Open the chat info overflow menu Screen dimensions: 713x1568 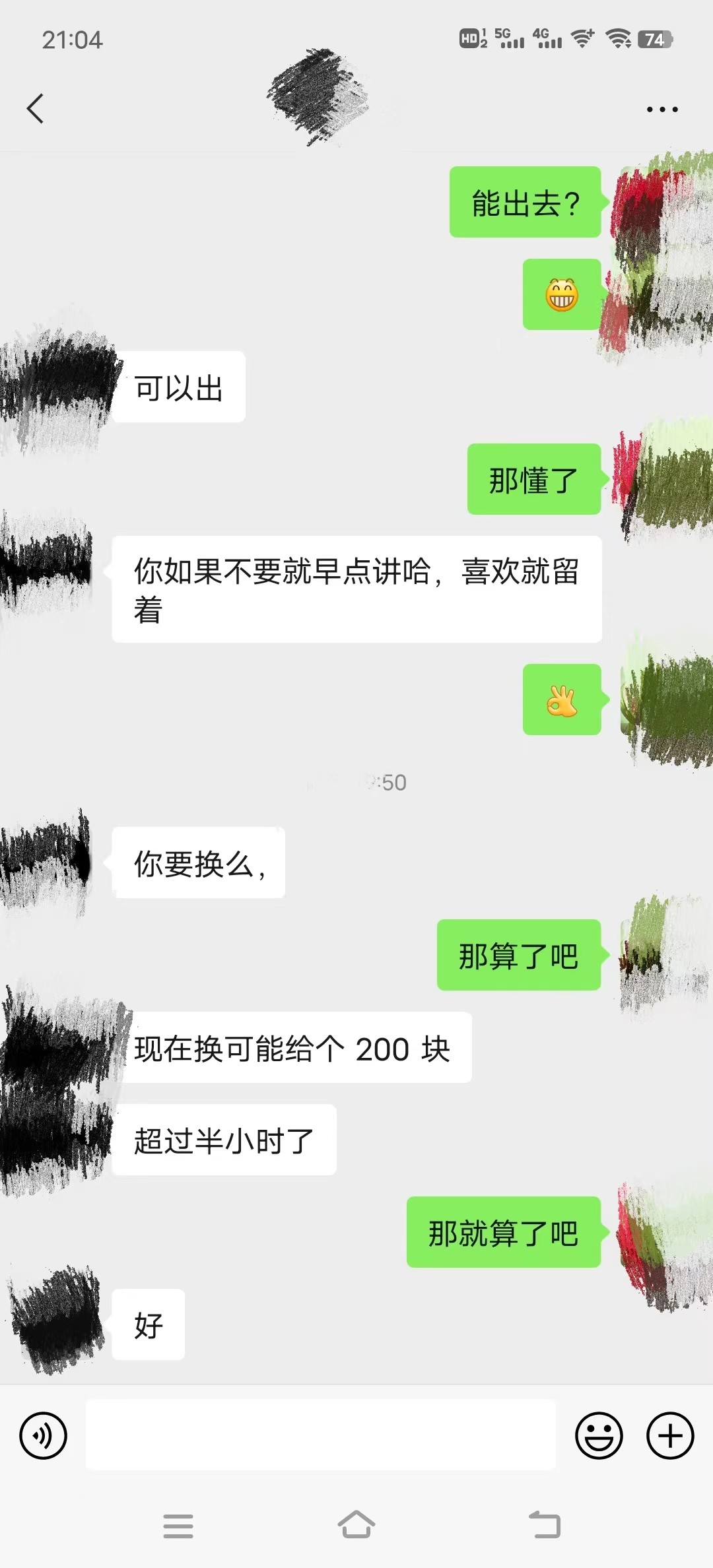[x=662, y=110]
